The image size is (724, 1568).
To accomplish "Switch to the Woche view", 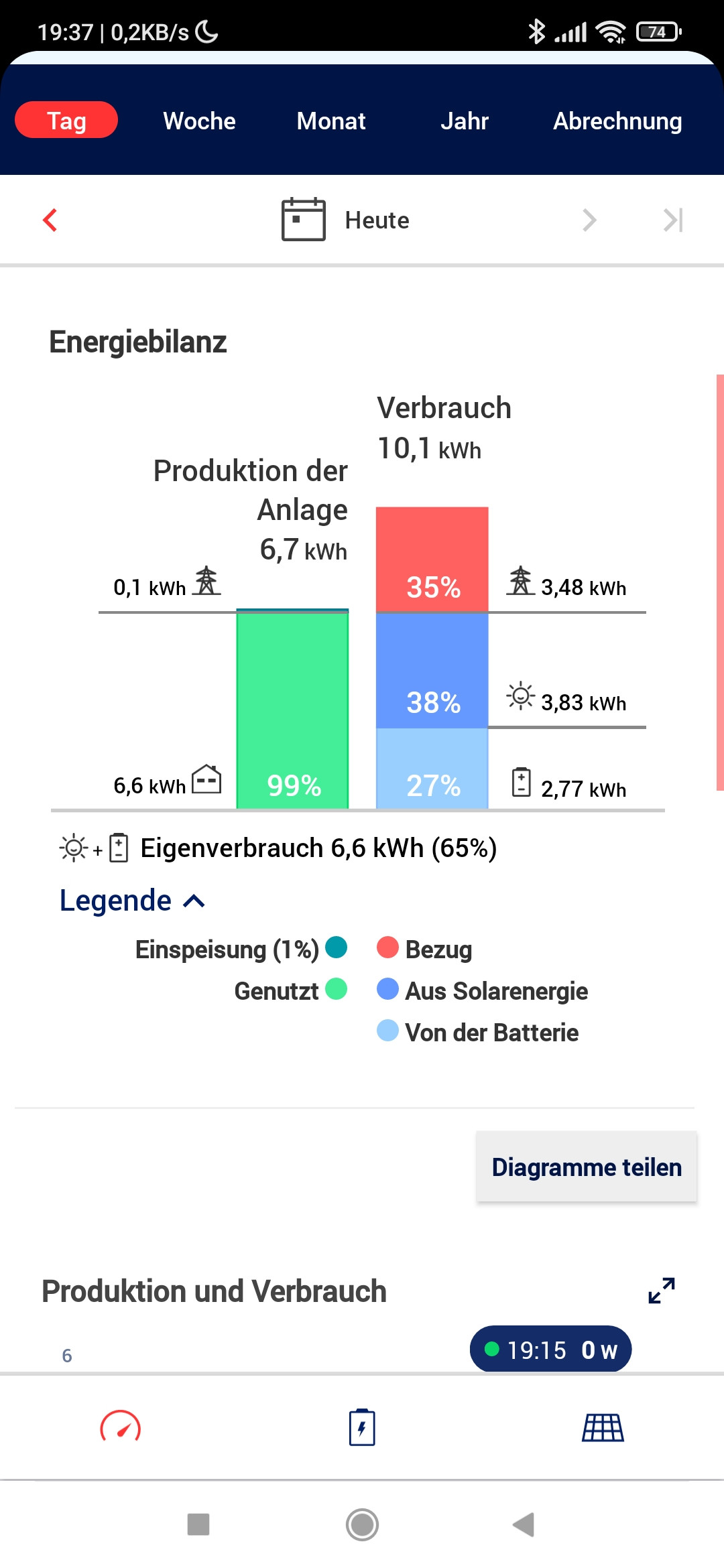I will pyautogui.click(x=199, y=121).
